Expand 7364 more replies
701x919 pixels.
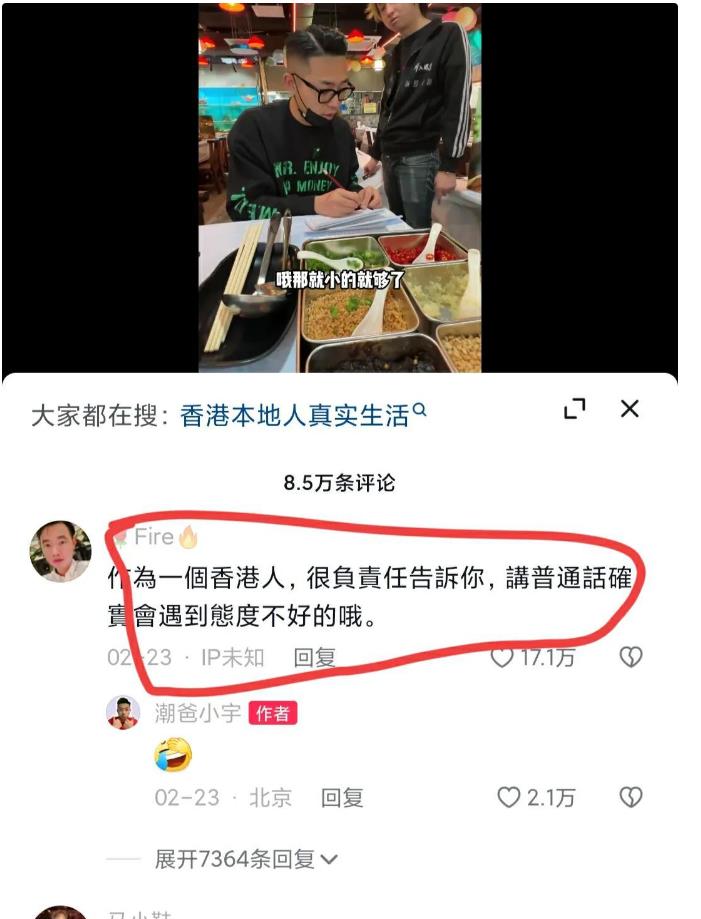point(245,859)
